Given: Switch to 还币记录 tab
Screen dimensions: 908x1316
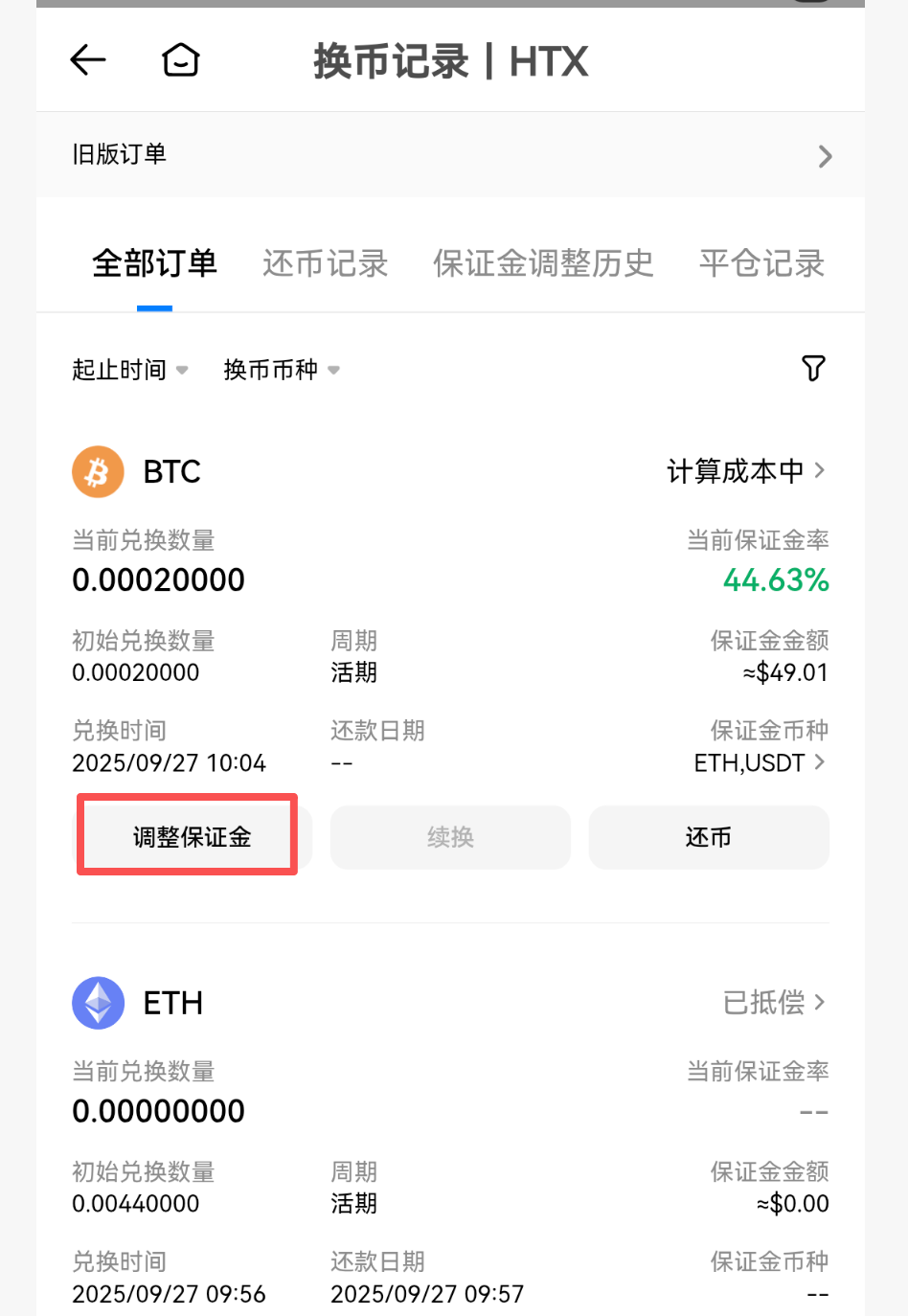Looking at the screenshot, I should (x=325, y=263).
